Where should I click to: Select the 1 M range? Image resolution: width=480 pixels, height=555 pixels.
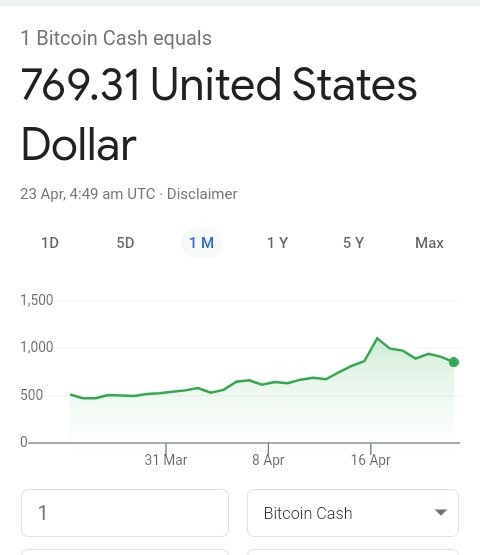click(201, 243)
